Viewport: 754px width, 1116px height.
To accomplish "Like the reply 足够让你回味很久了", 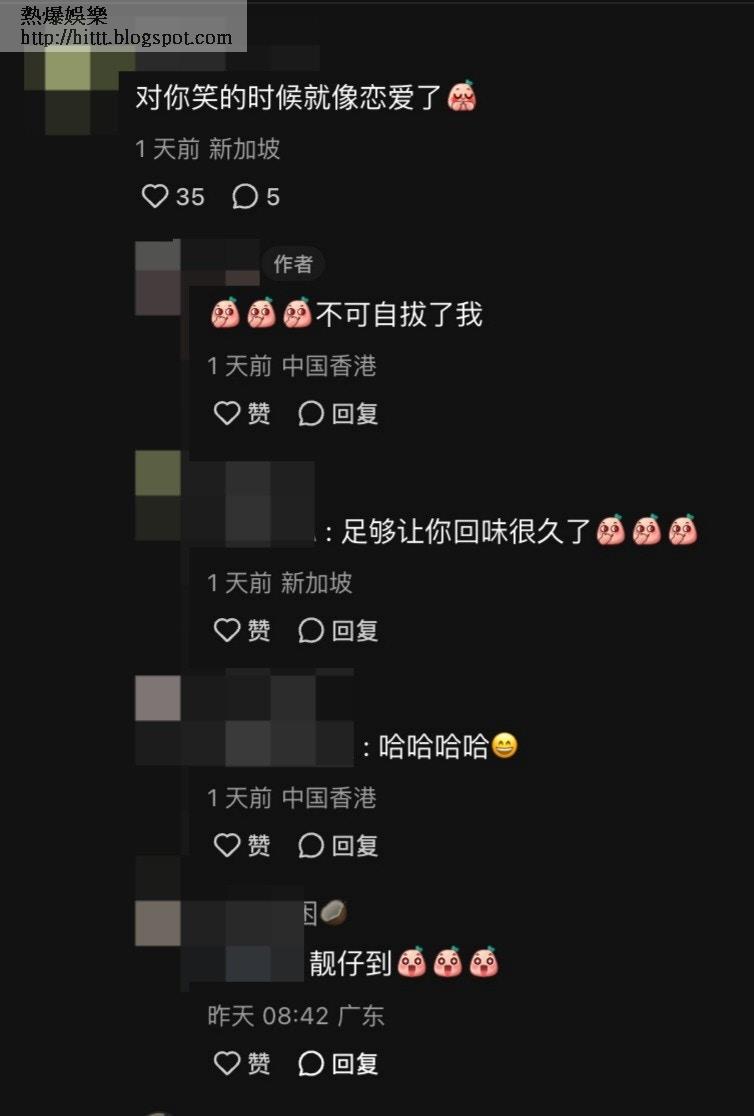I will (242, 630).
